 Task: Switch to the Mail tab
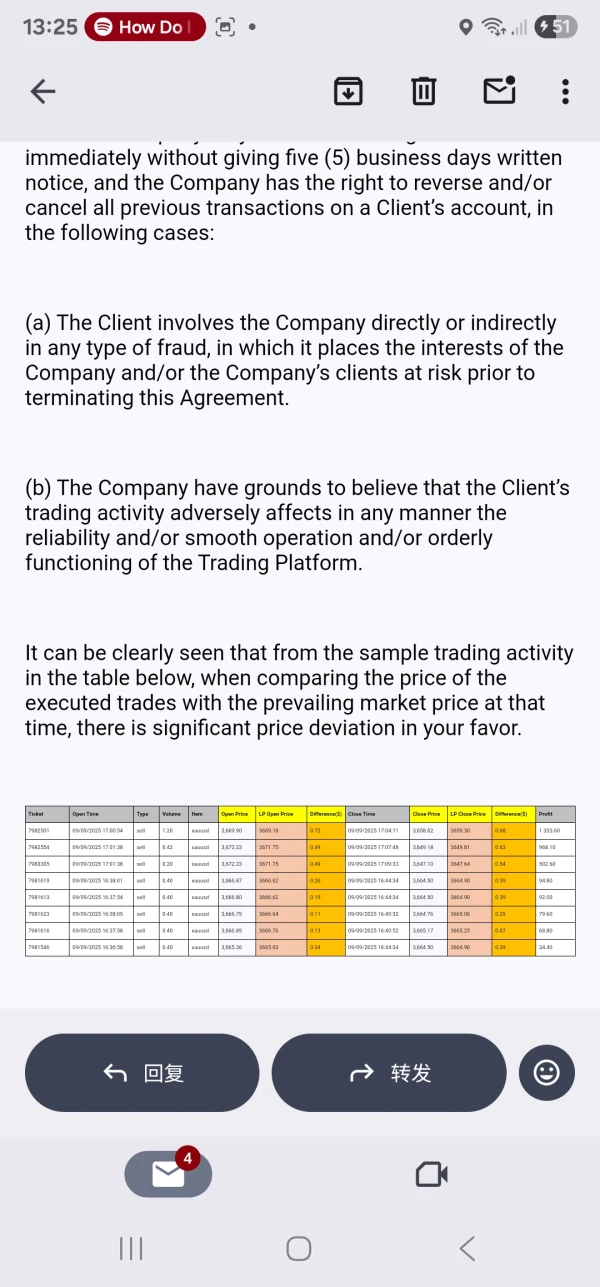(168, 1174)
